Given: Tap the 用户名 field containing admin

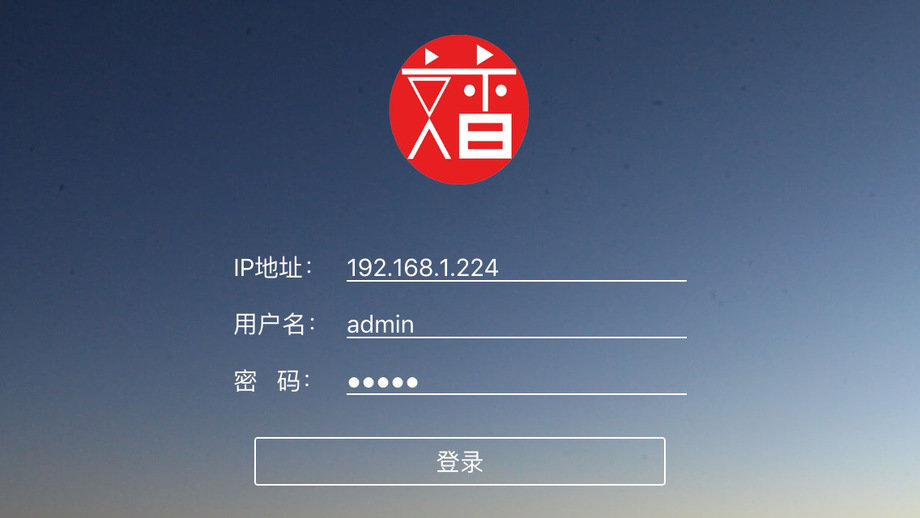Looking at the screenshot, I should pyautogui.click(x=515, y=324).
